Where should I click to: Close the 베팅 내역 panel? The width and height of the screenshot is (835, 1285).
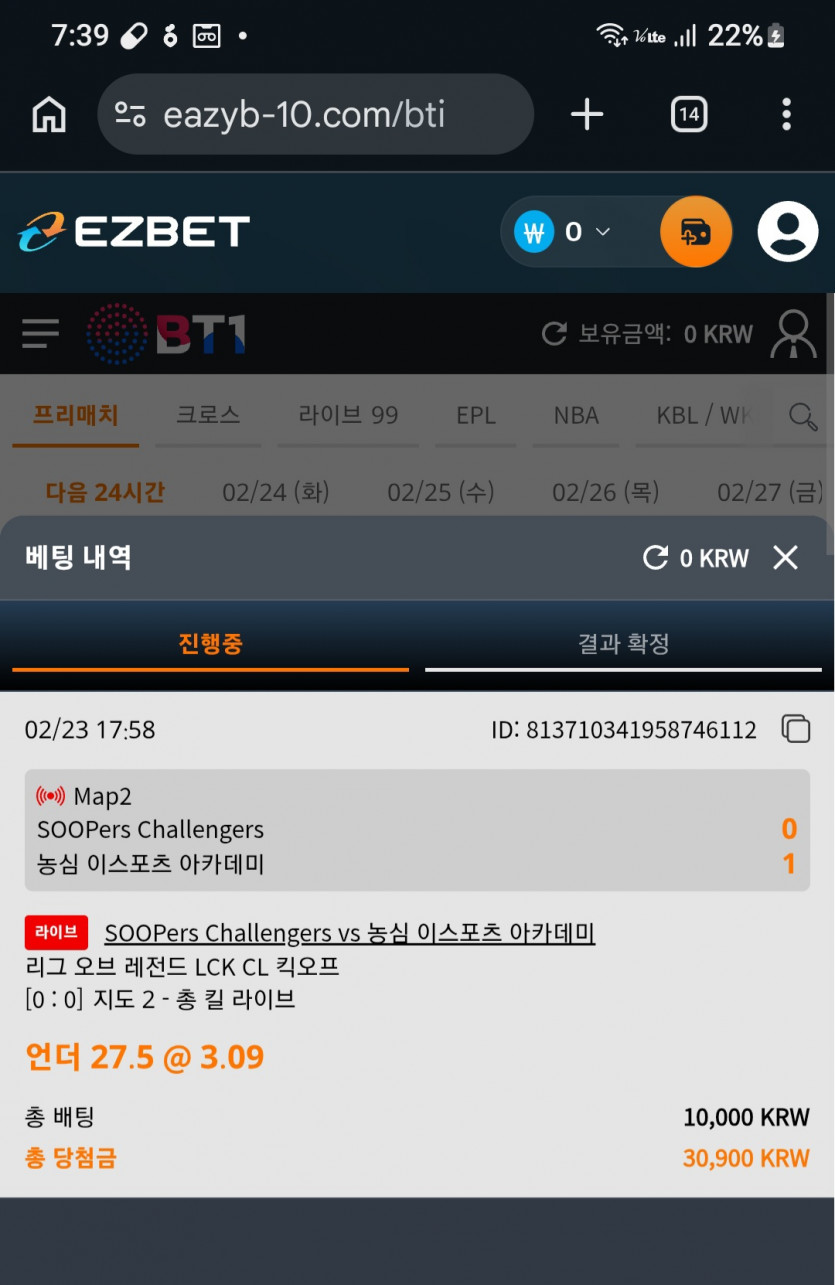(x=786, y=558)
